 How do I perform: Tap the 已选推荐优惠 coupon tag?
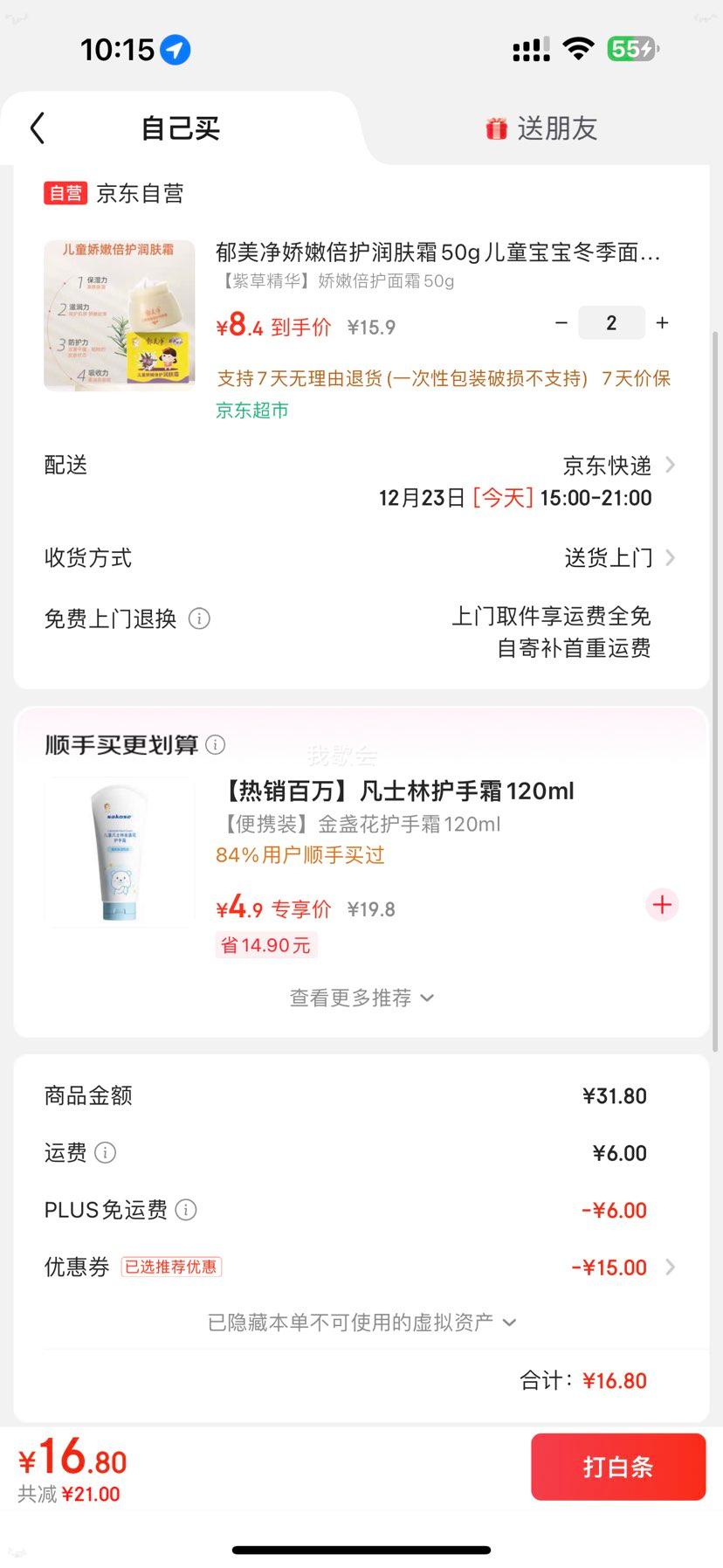(171, 1267)
